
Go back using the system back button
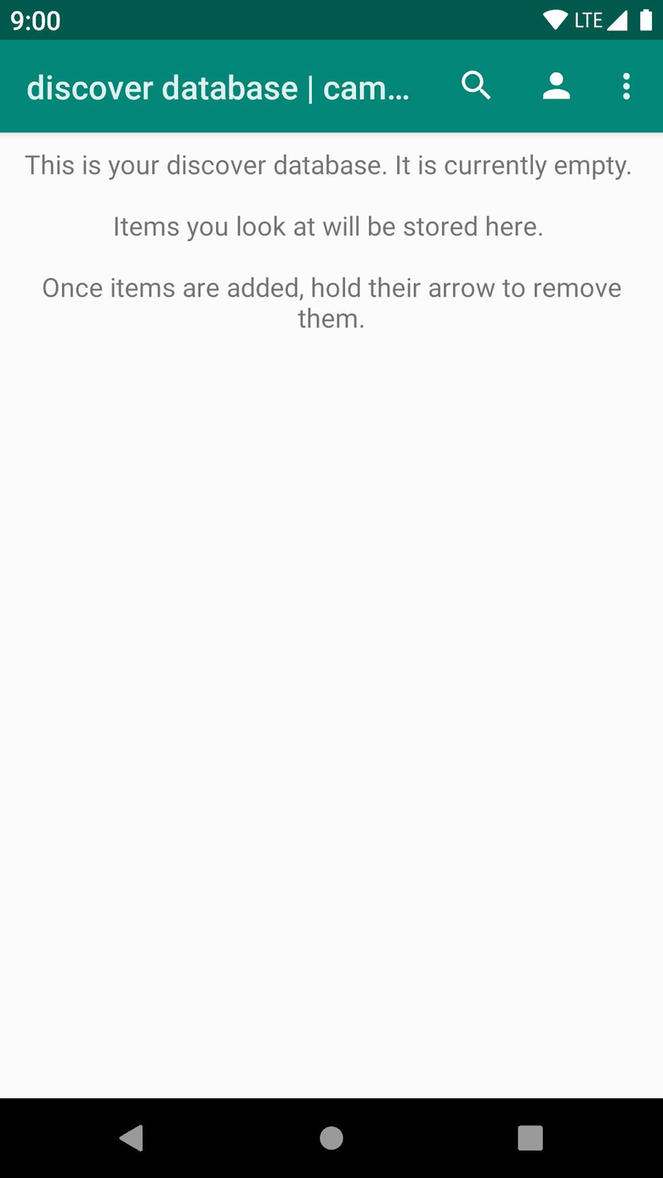131,1137
